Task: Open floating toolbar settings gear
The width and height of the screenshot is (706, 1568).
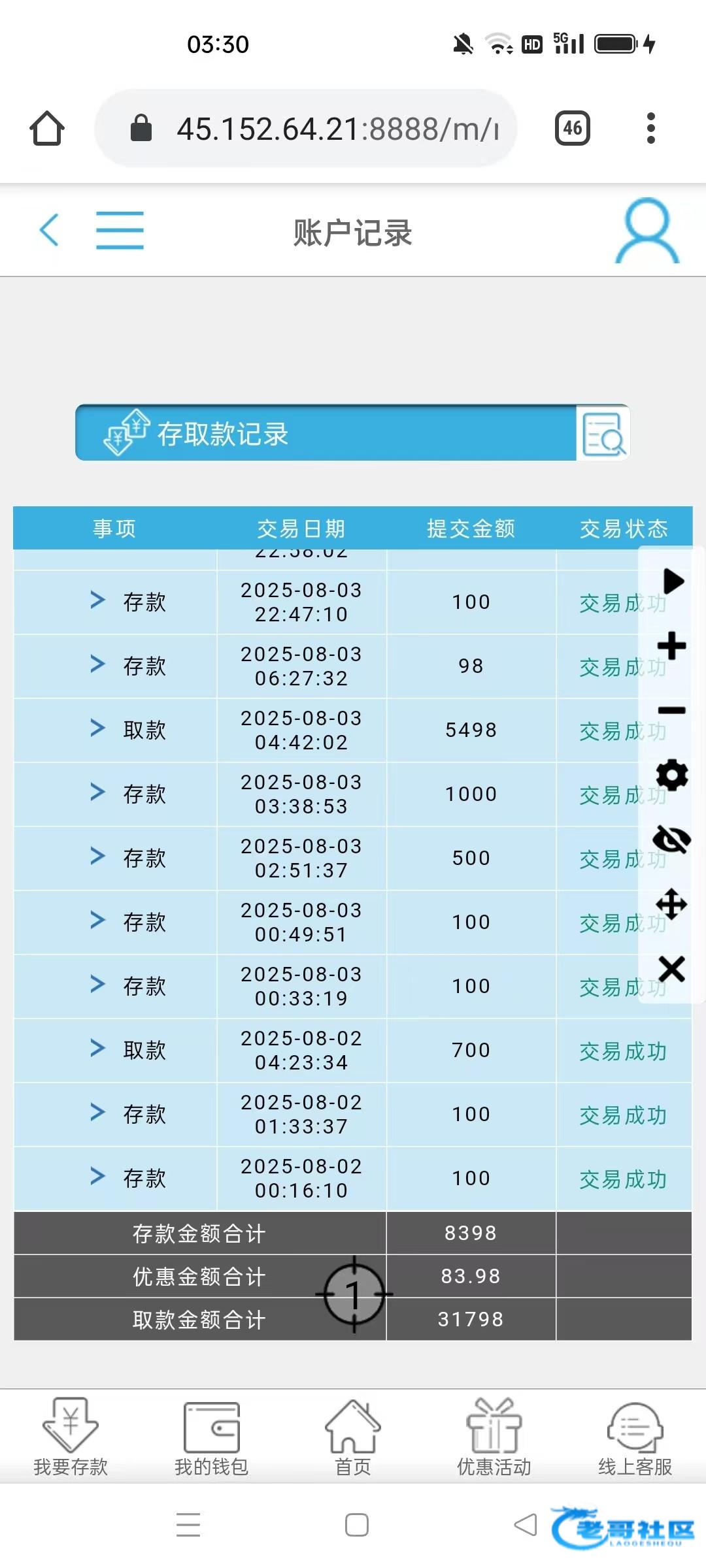Action: tap(671, 776)
